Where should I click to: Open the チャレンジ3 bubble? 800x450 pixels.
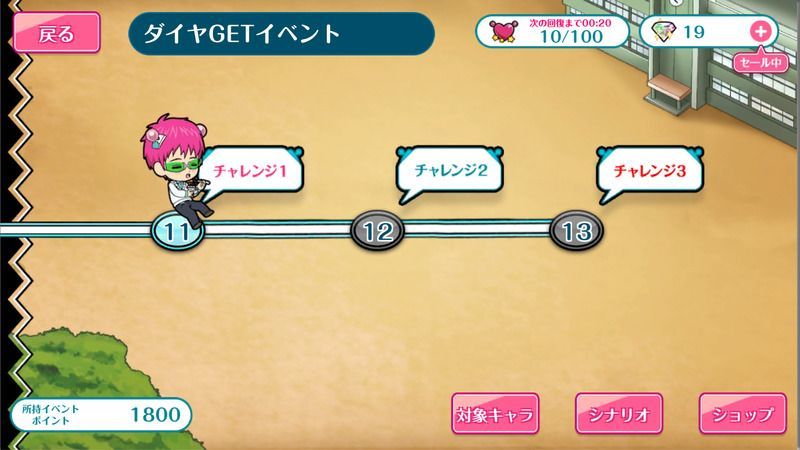(x=649, y=171)
